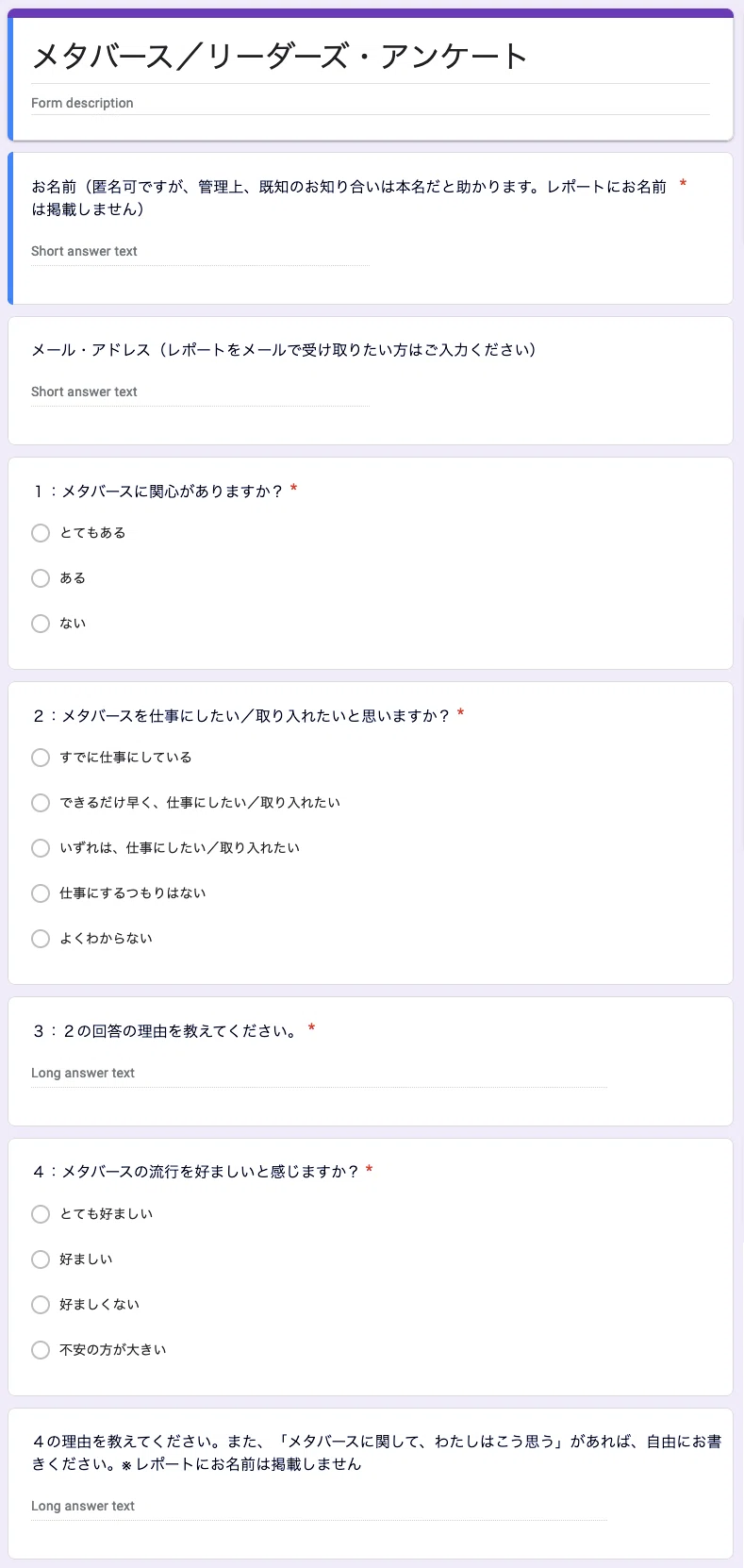
Task: Tap the ４の理由 long answer field
Action: click(319, 1507)
